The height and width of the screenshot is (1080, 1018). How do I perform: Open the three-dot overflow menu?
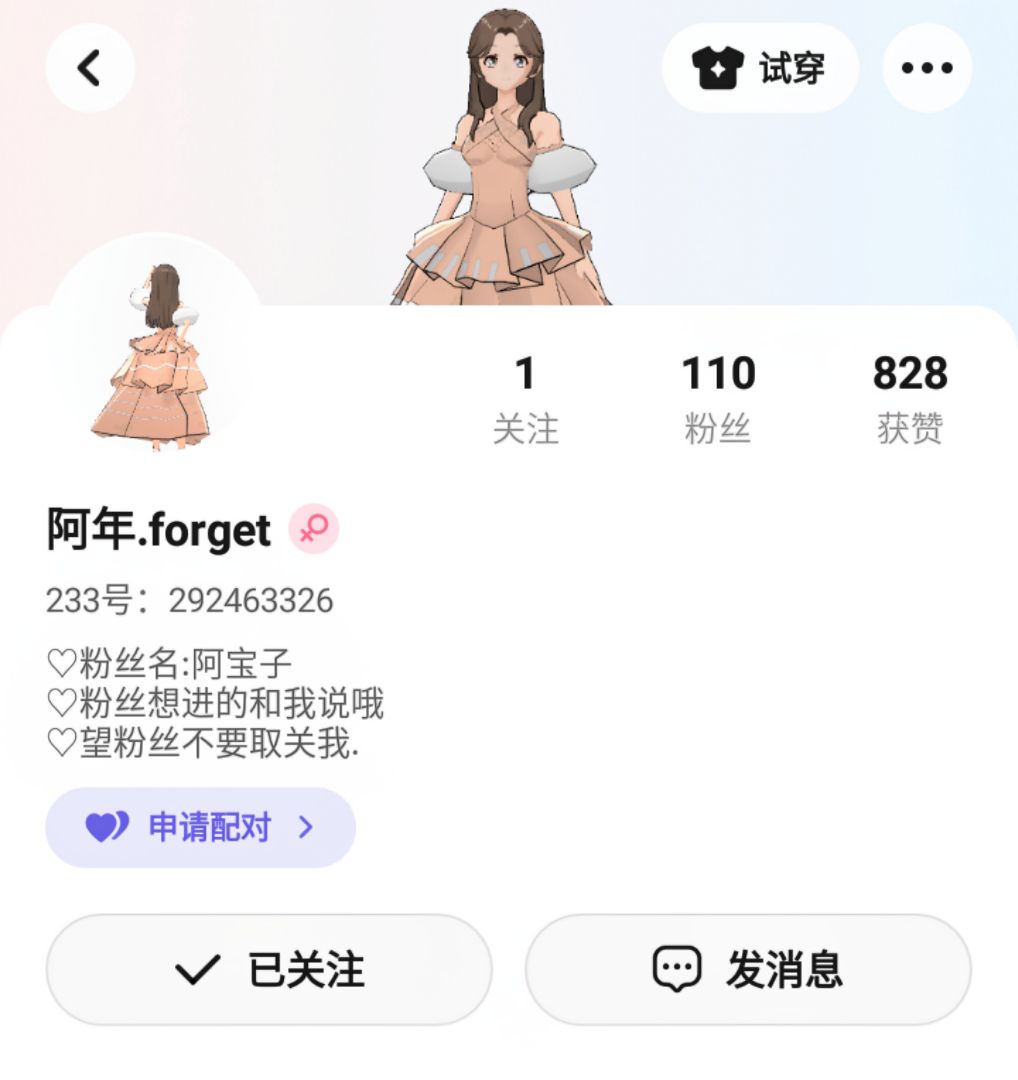pos(927,68)
